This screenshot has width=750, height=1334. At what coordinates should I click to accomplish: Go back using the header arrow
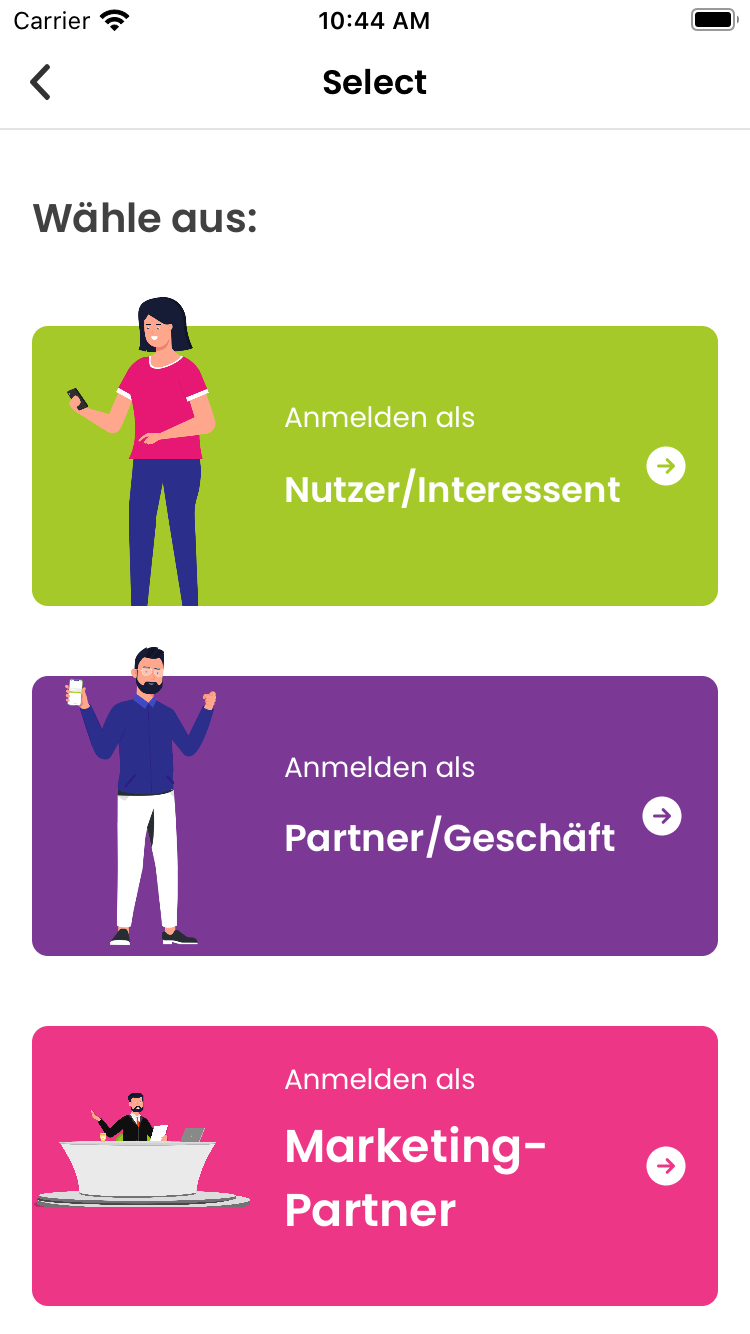pos(40,82)
